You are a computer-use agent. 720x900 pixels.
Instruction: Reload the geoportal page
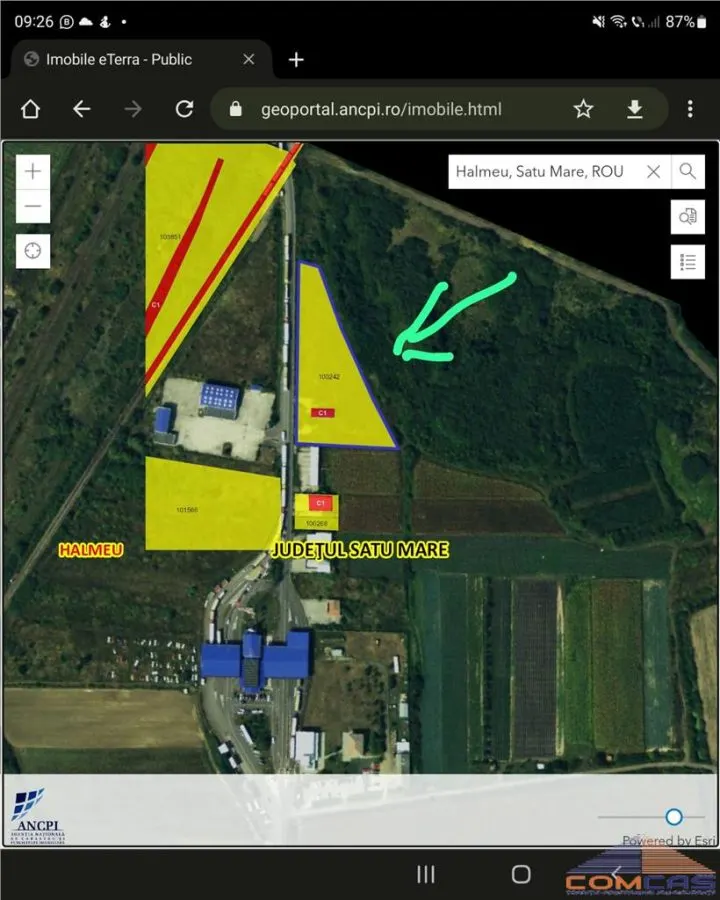pyautogui.click(x=184, y=109)
